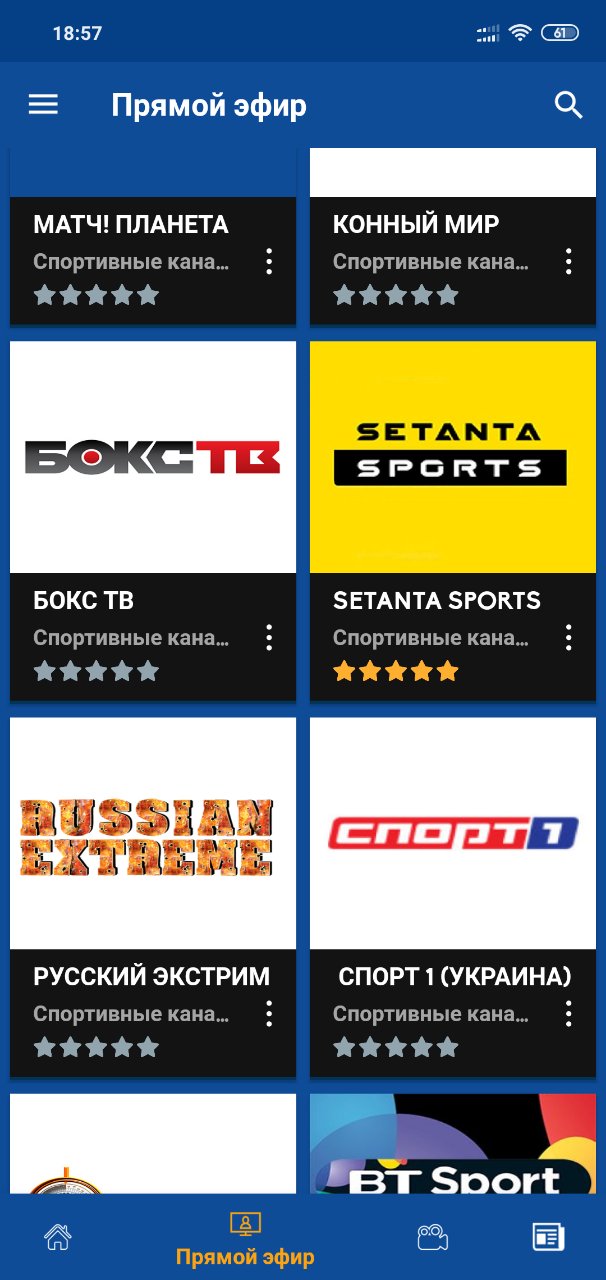Open the BT Sport channel tile

[x=453, y=1143]
